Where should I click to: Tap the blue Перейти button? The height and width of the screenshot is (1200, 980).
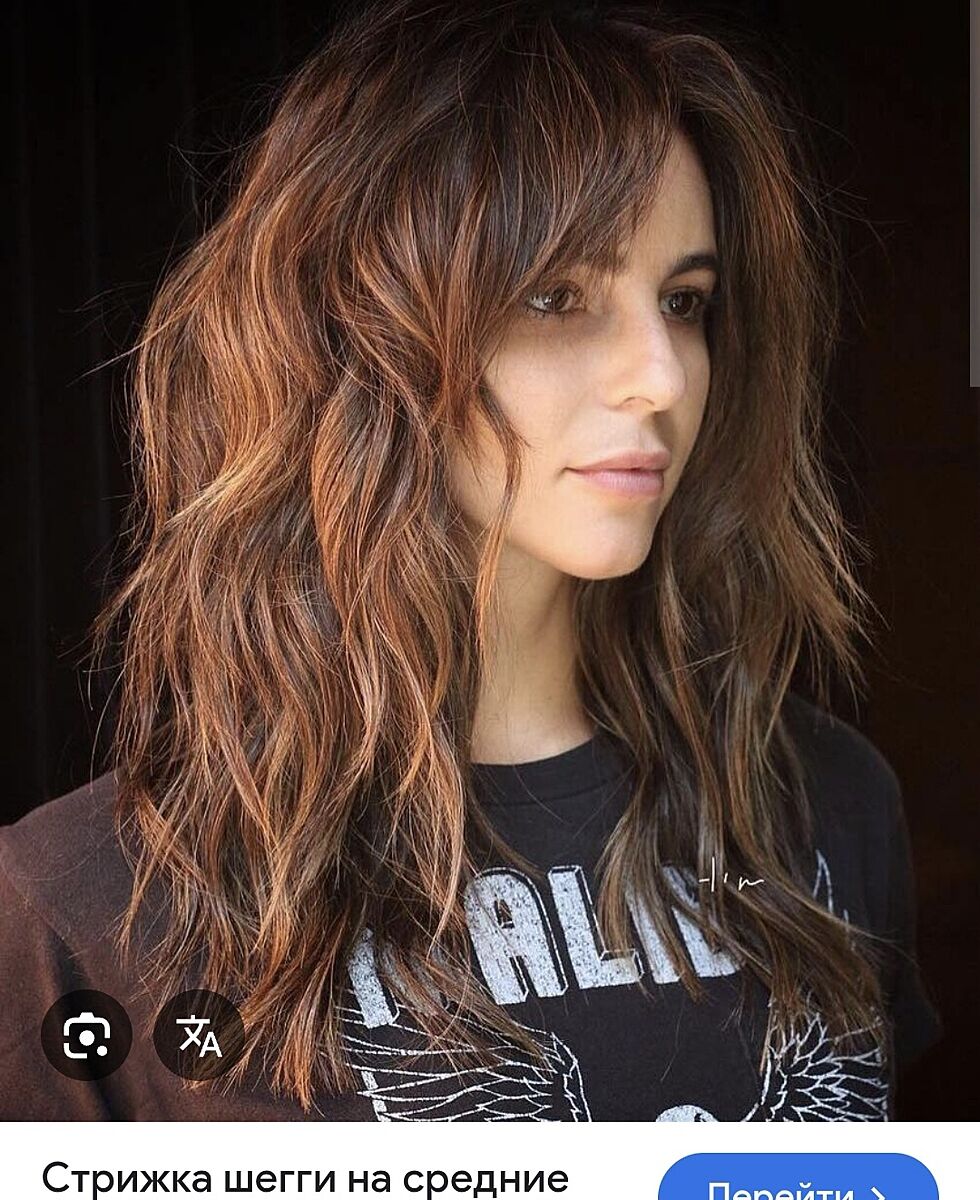click(x=797, y=1180)
